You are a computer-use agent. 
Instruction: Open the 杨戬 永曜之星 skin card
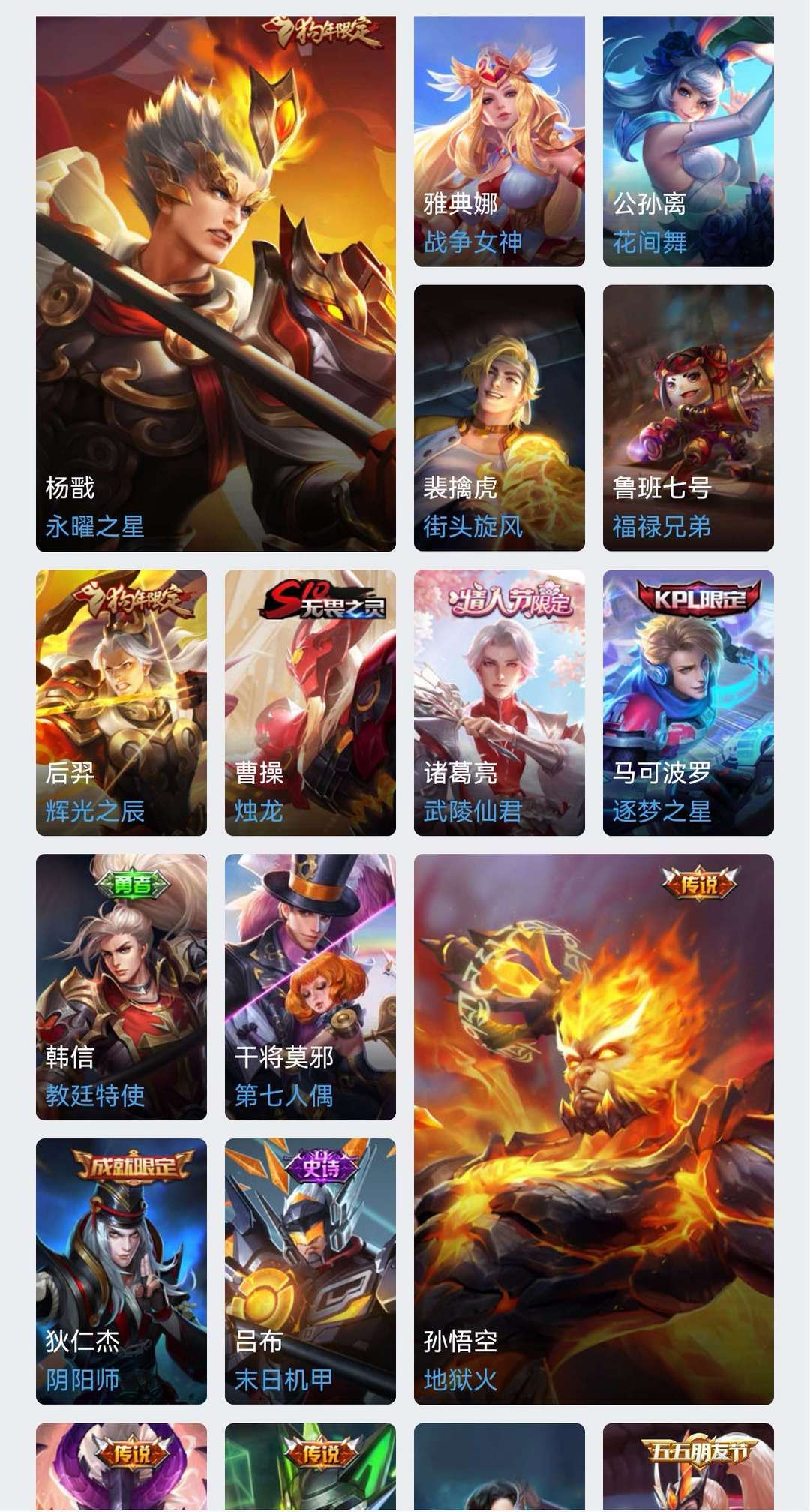click(x=216, y=284)
